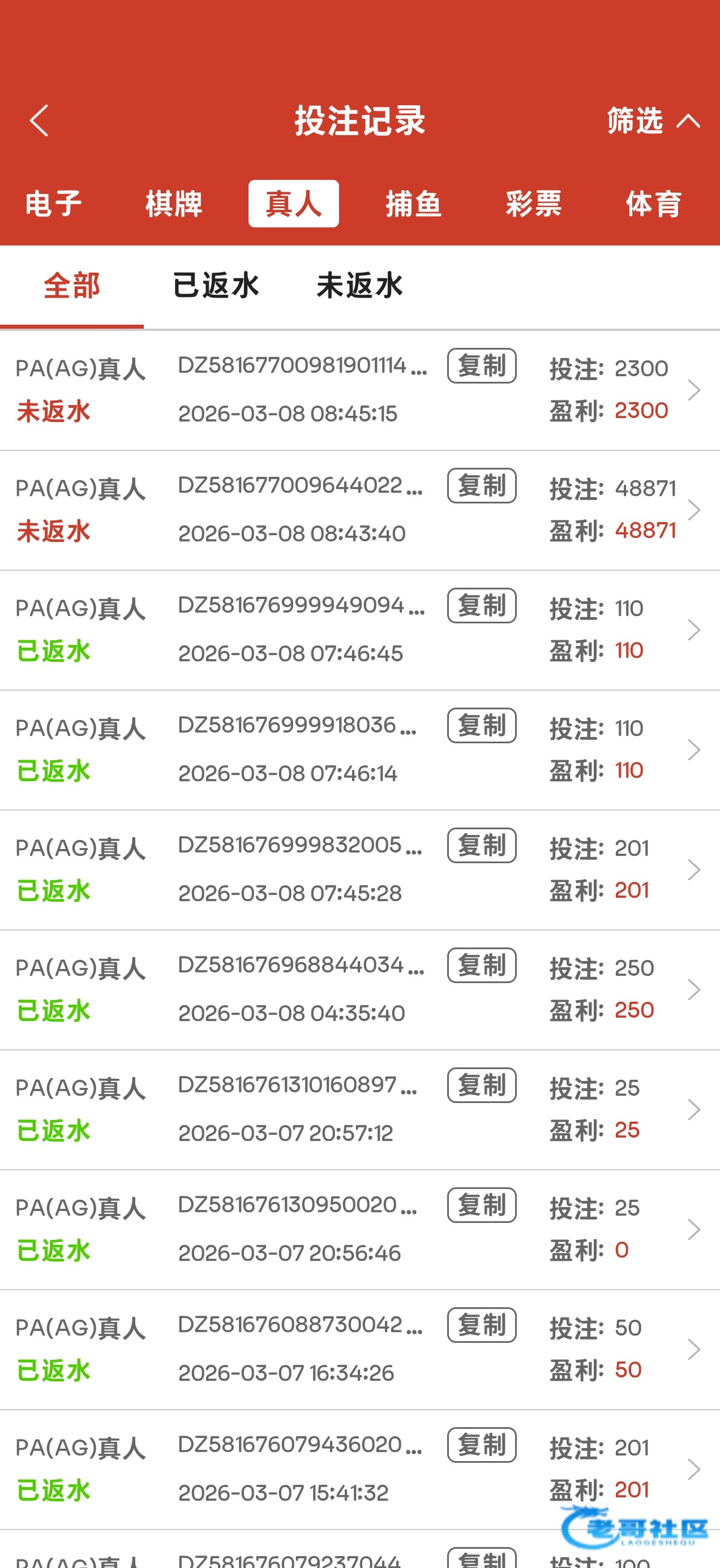This screenshot has height=1568, width=720.
Task: Open the record dated 2026-03-07 16:34:26
Action: [360, 1350]
